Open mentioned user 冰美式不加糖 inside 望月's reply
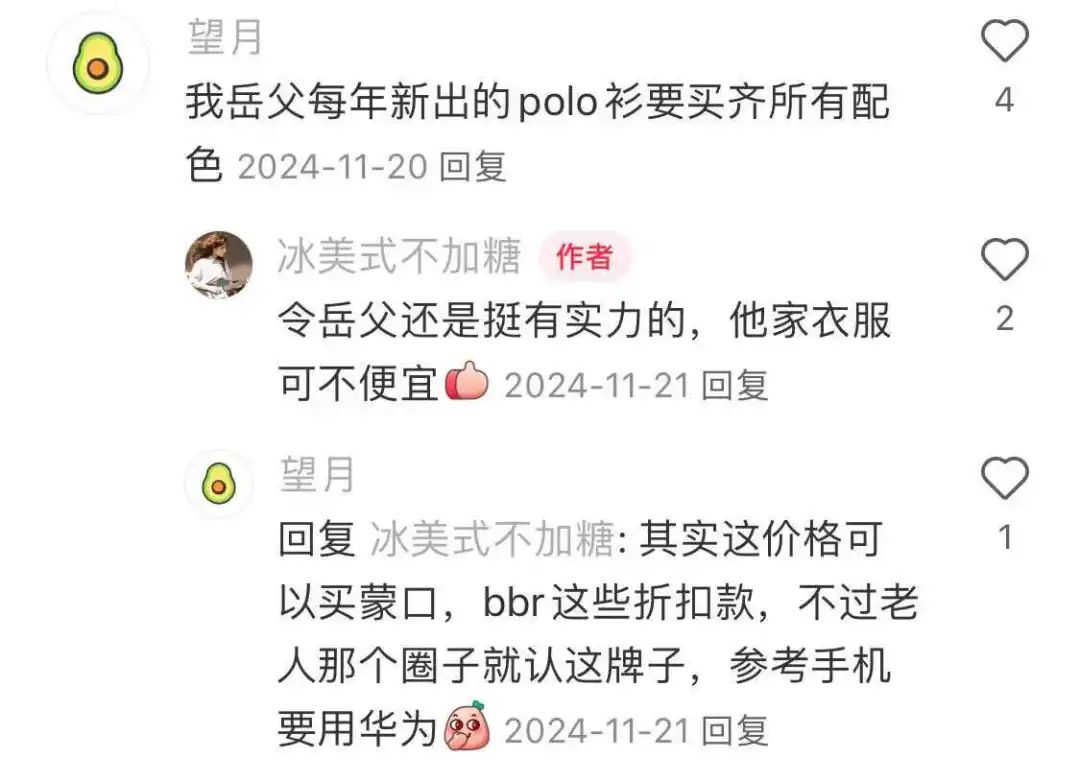Image resolution: width=1080 pixels, height=782 pixels. pyautogui.click(x=491, y=541)
